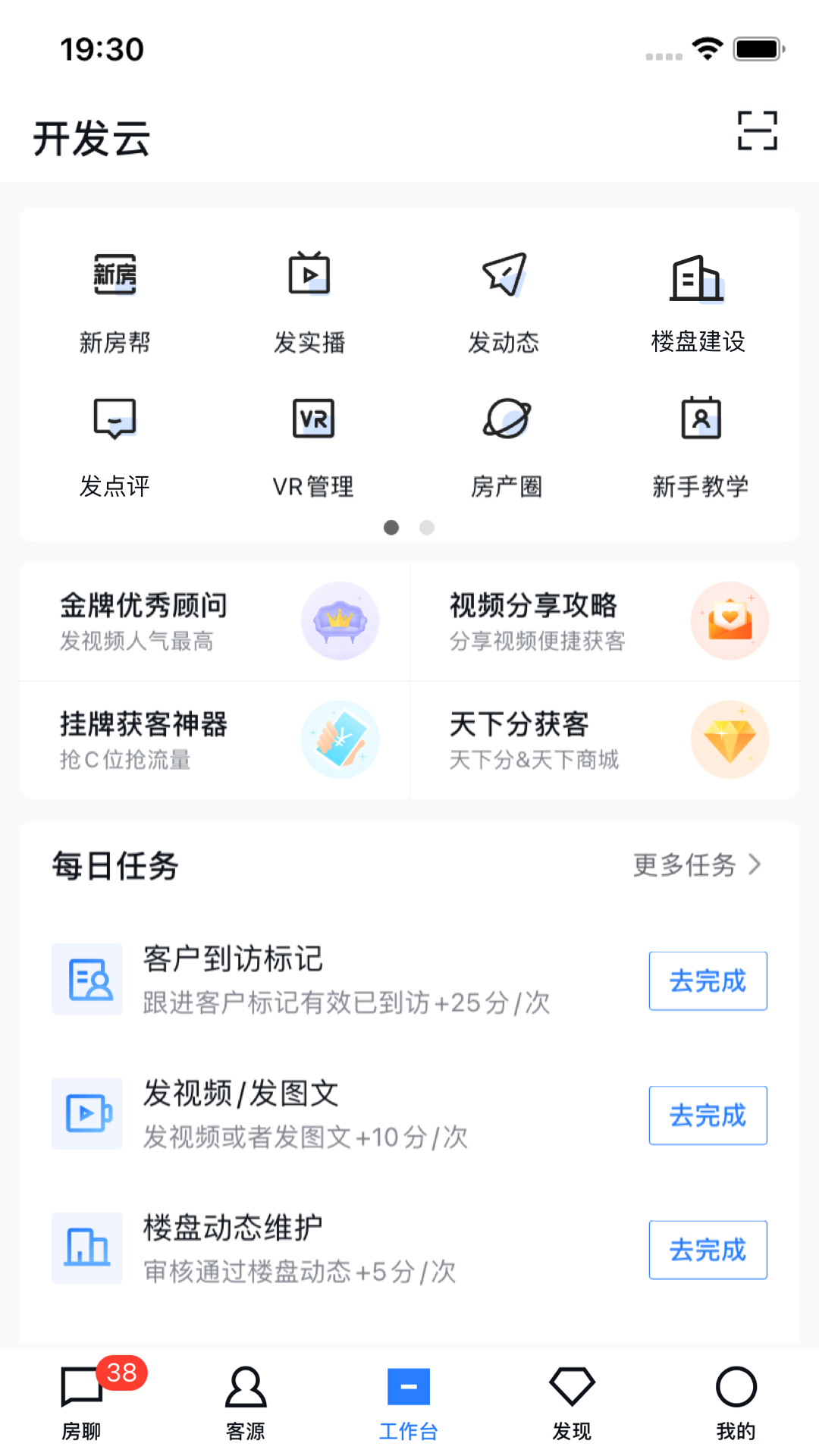819x1456 pixels.
Task: Switch to the 客源 tab
Action: click(x=245, y=1404)
